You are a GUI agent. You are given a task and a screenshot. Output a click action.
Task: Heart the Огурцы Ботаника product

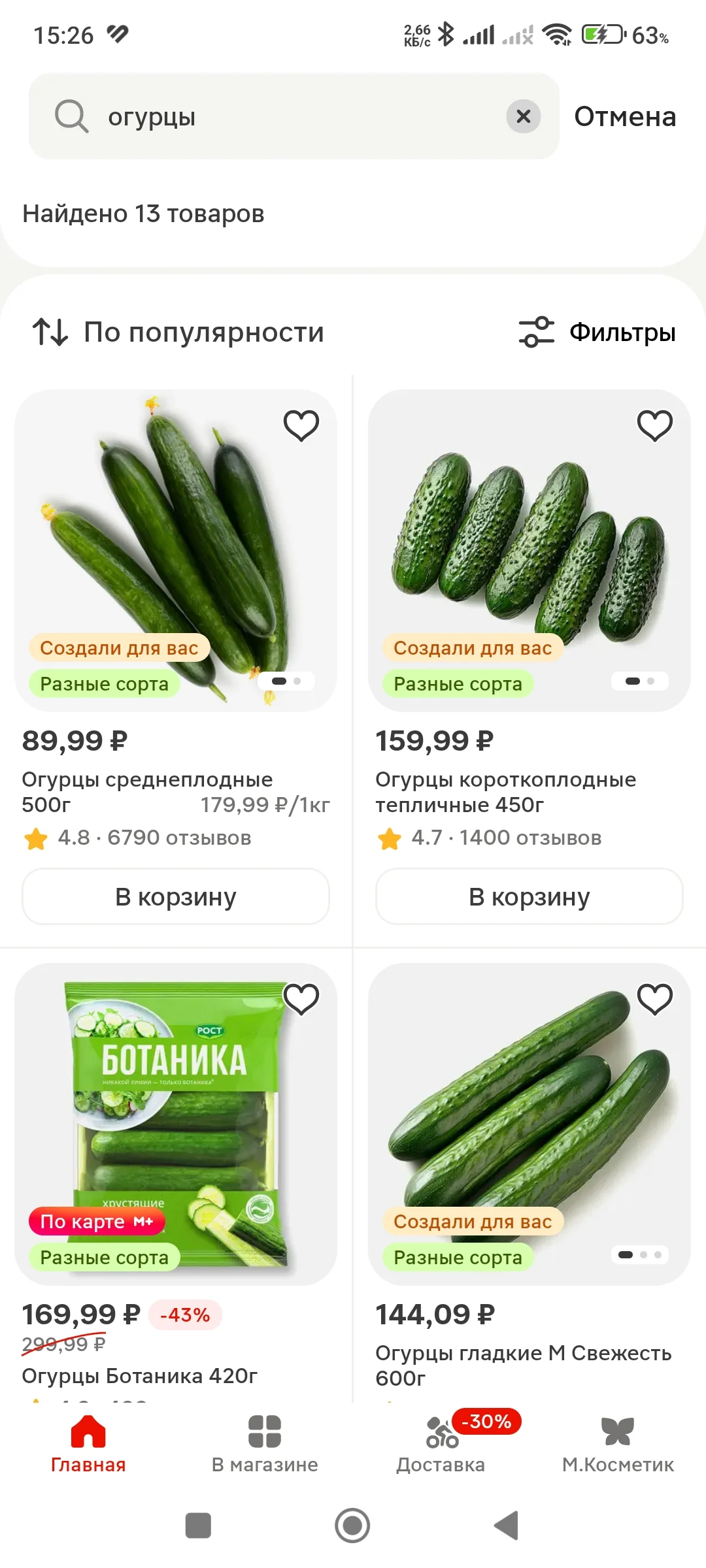point(301,1000)
